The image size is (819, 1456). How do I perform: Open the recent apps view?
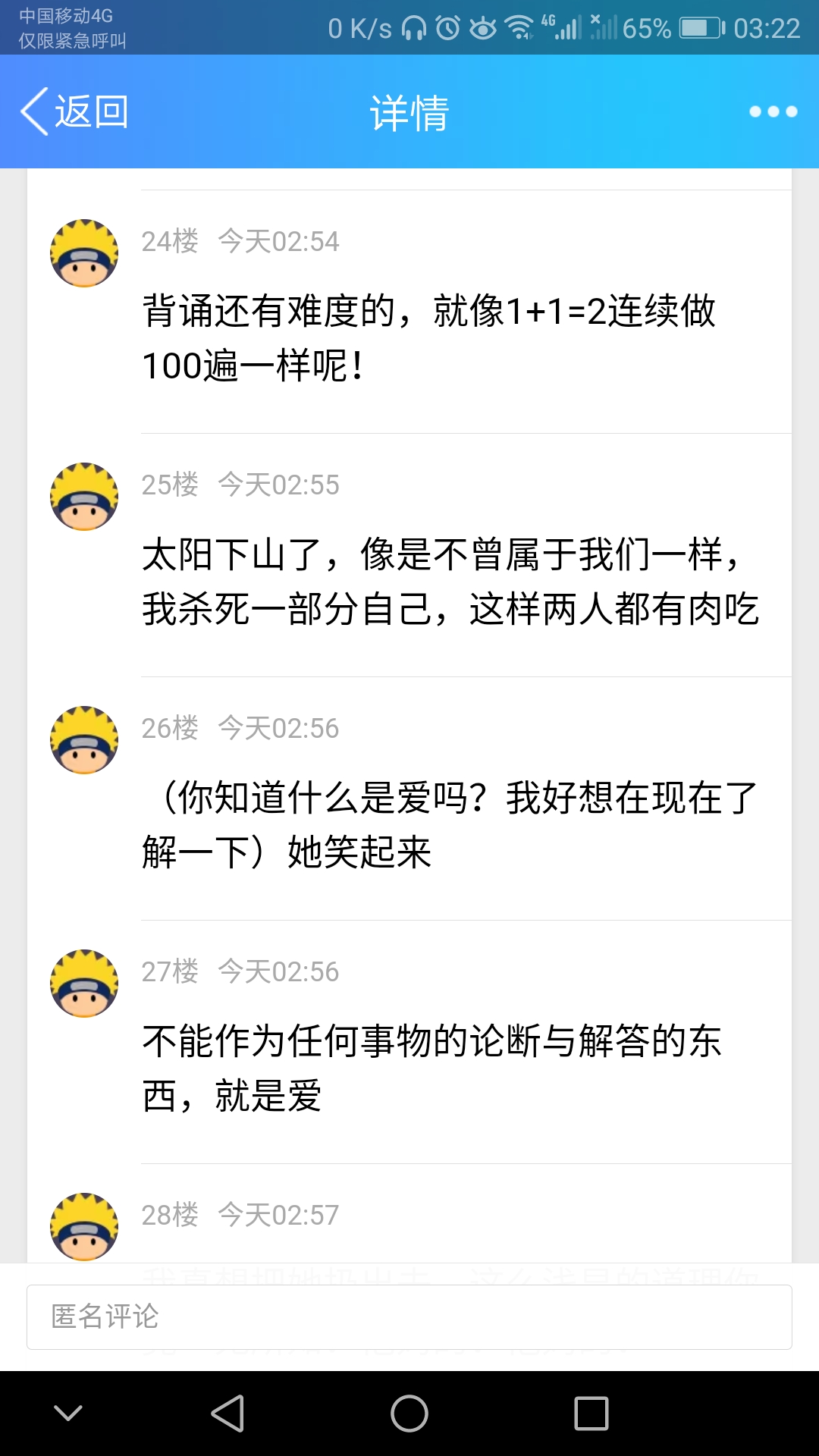[x=591, y=1414]
